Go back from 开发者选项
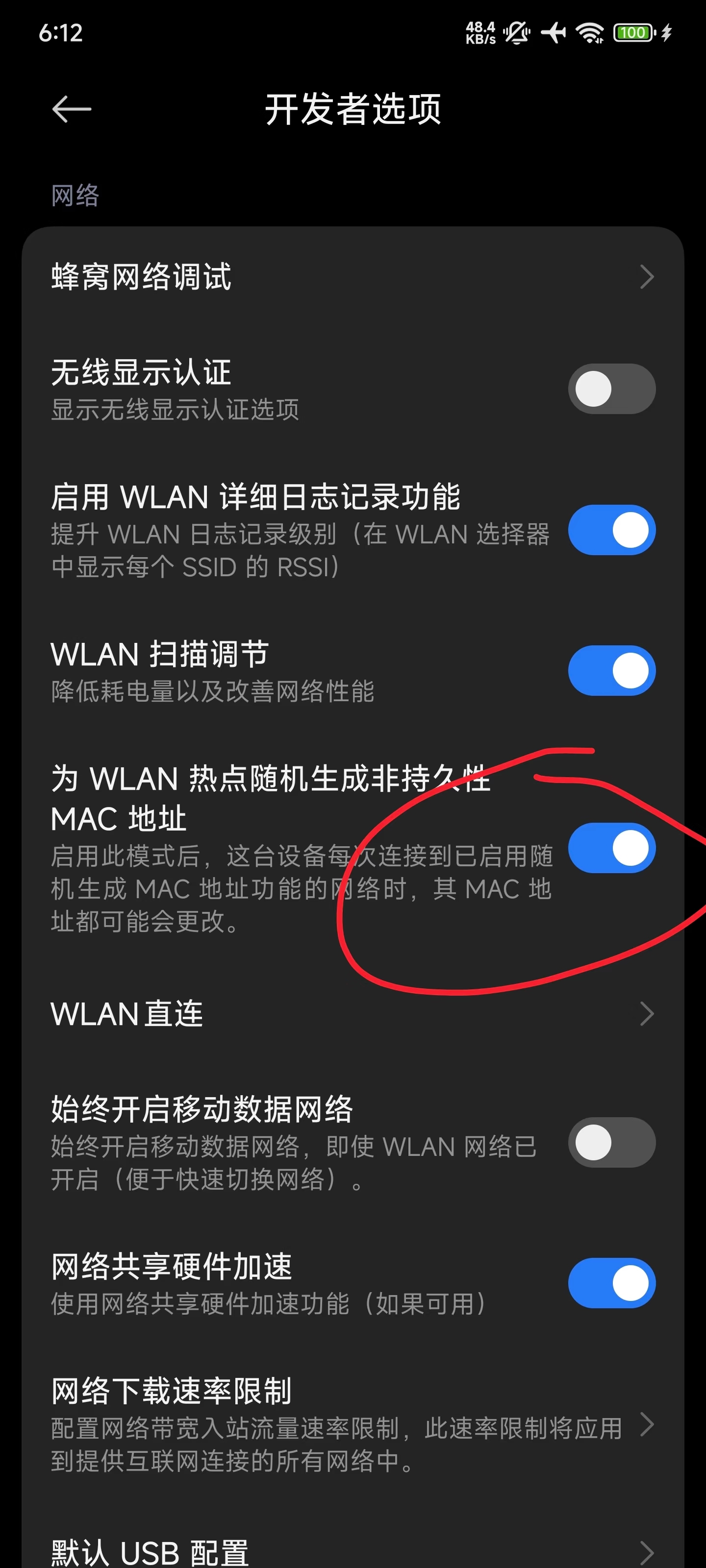 point(72,110)
